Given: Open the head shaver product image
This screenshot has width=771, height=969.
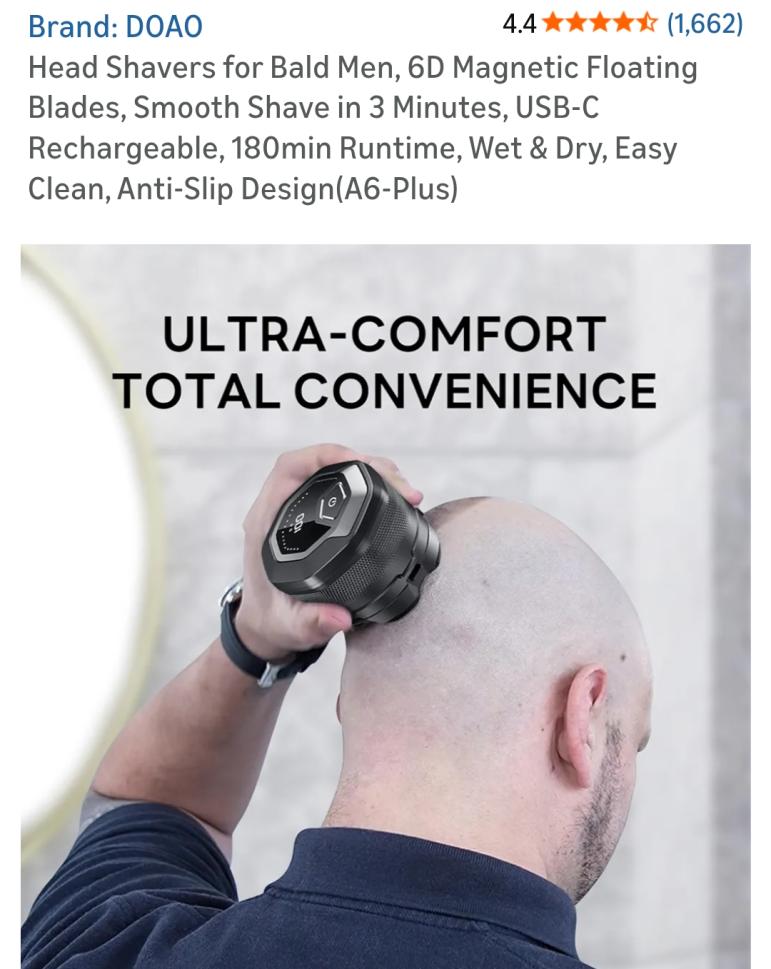Looking at the screenshot, I should click(385, 606).
